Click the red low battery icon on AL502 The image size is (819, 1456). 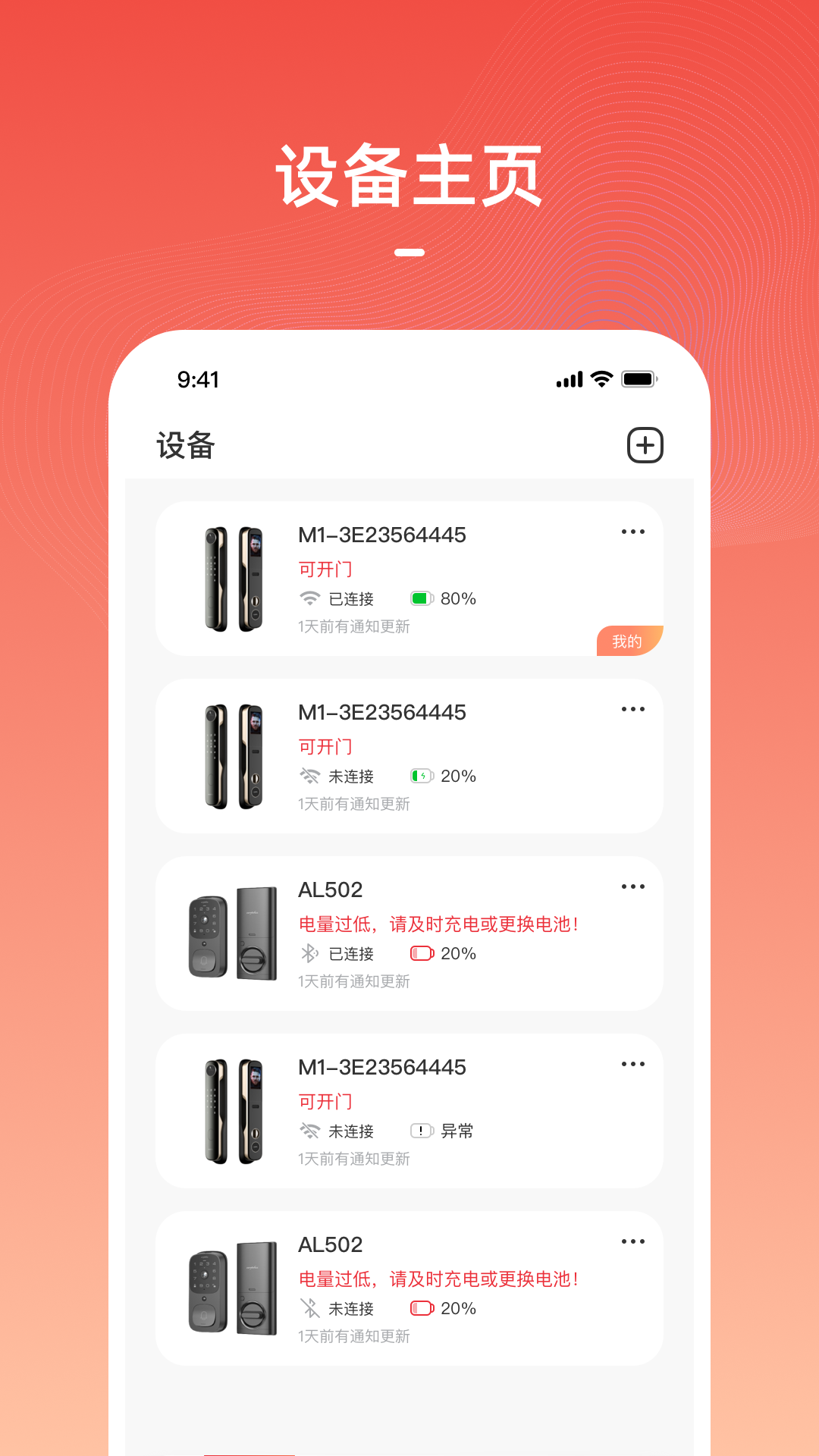click(422, 953)
